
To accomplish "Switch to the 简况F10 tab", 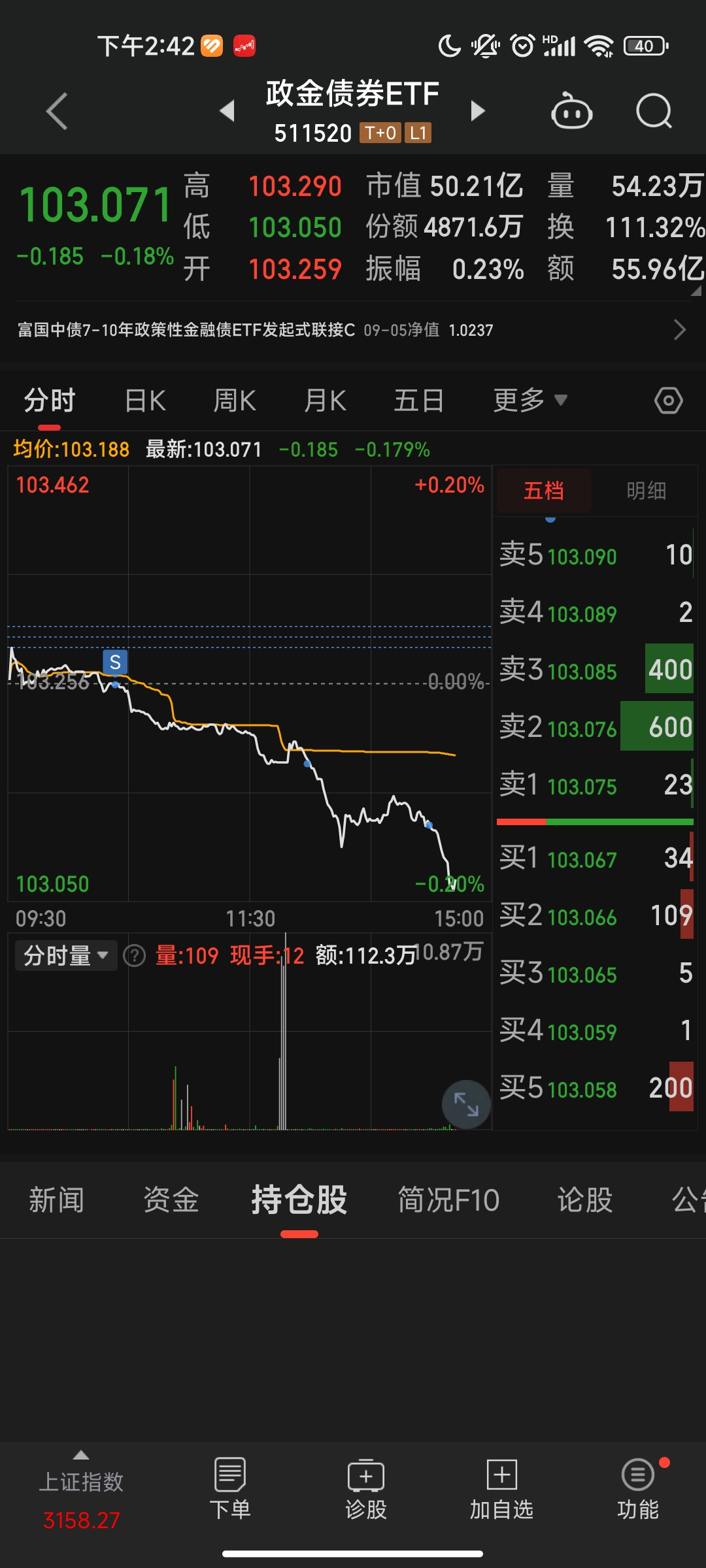I will [448, 1200].
